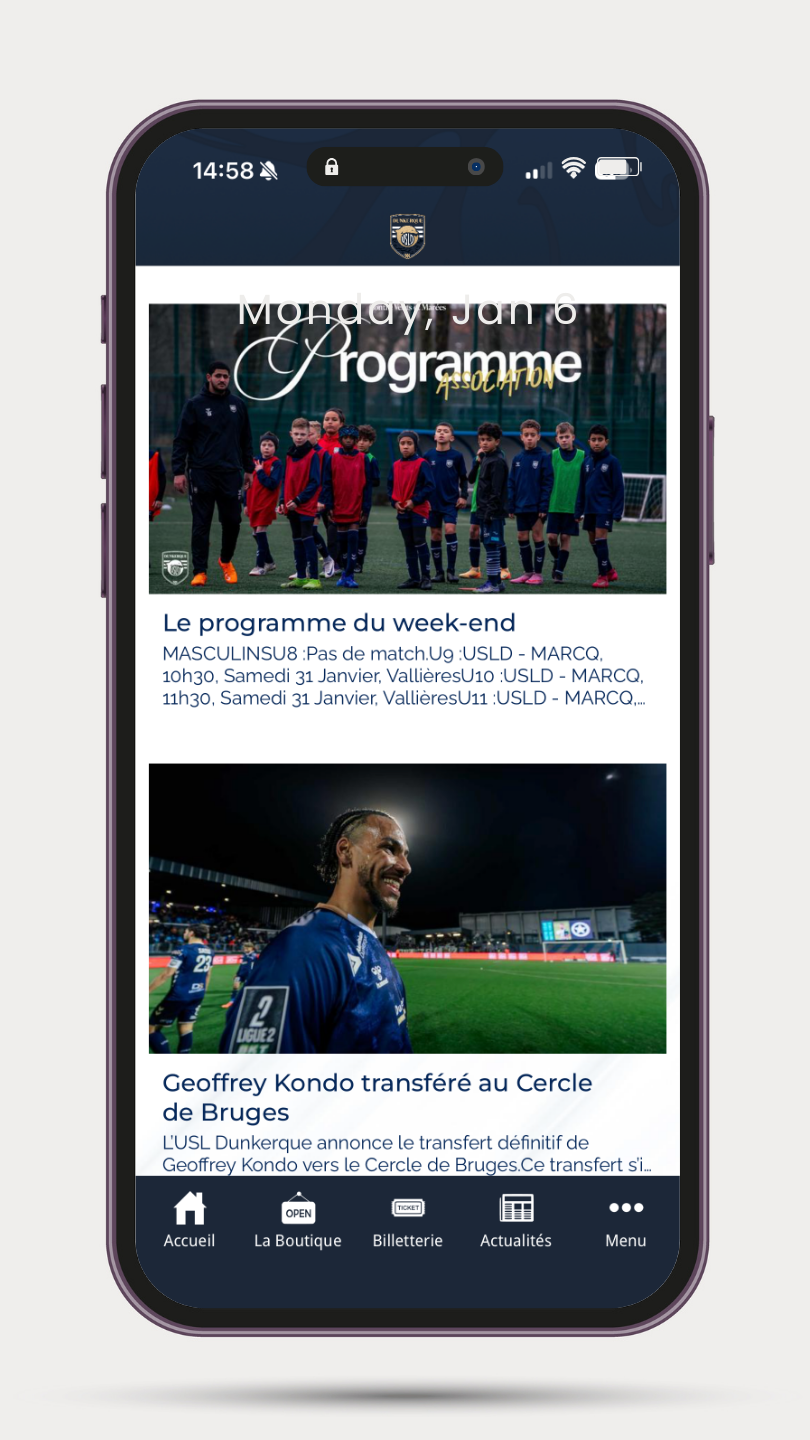The height and width of the screenshot is (1440, 810).
Task: Open the La Boutique tab
Action: (x=298, y=1220)
